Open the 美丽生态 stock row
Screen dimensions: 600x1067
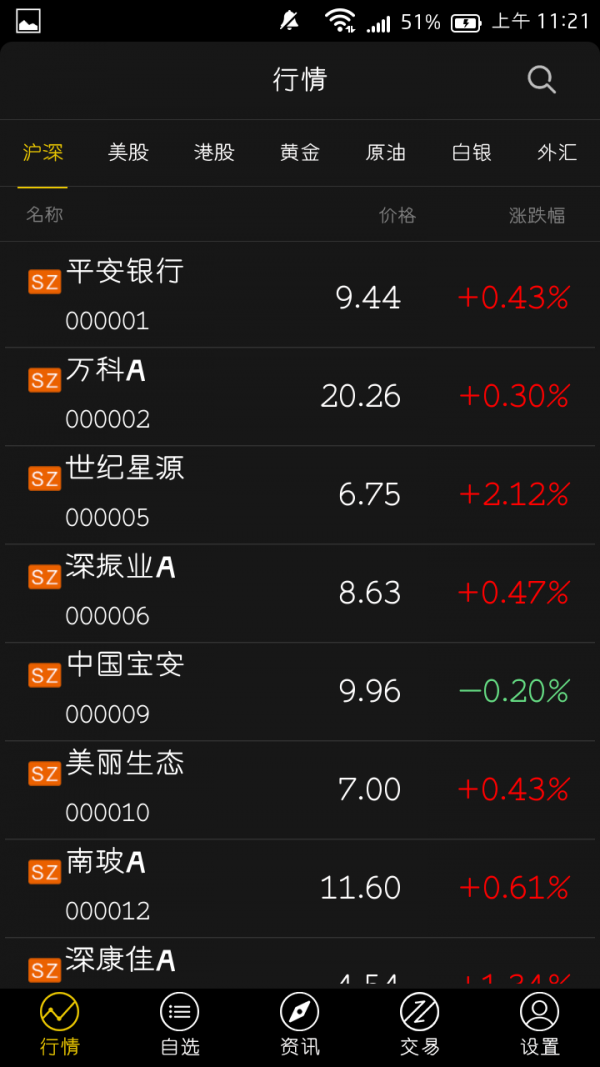300,788
